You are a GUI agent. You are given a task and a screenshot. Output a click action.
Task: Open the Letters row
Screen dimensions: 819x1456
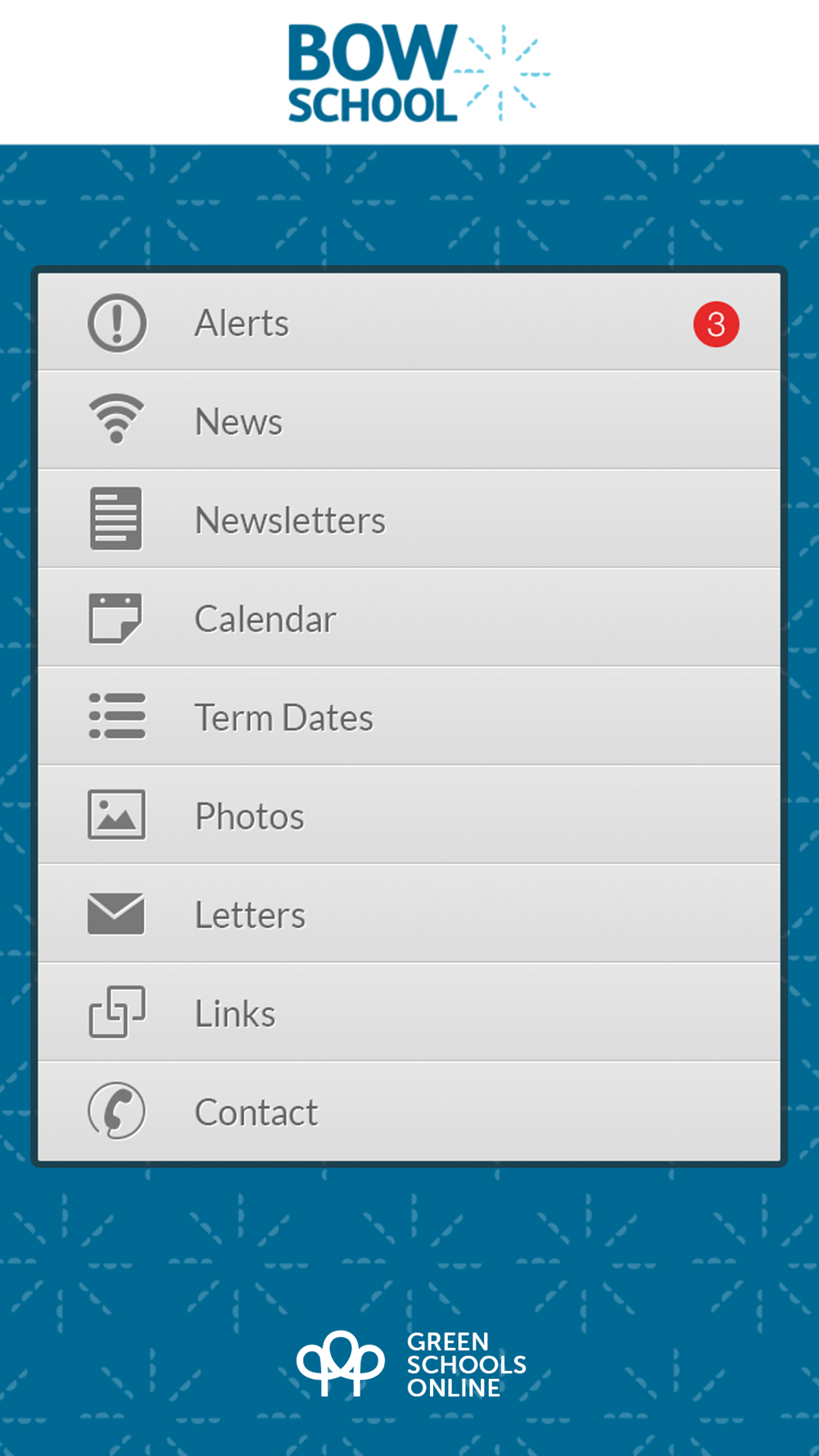click(409, 914)
